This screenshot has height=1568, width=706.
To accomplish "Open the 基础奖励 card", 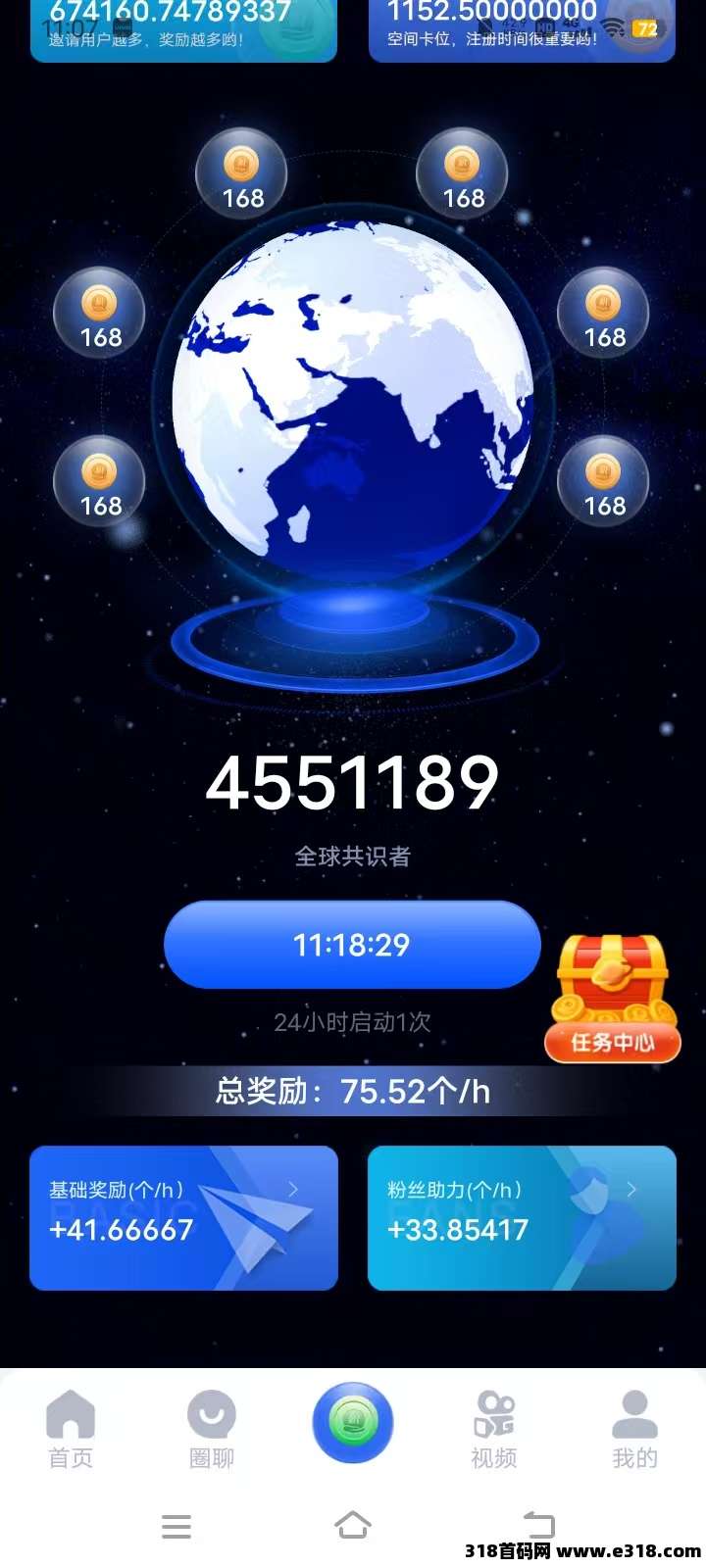I will coord(183,1217).
